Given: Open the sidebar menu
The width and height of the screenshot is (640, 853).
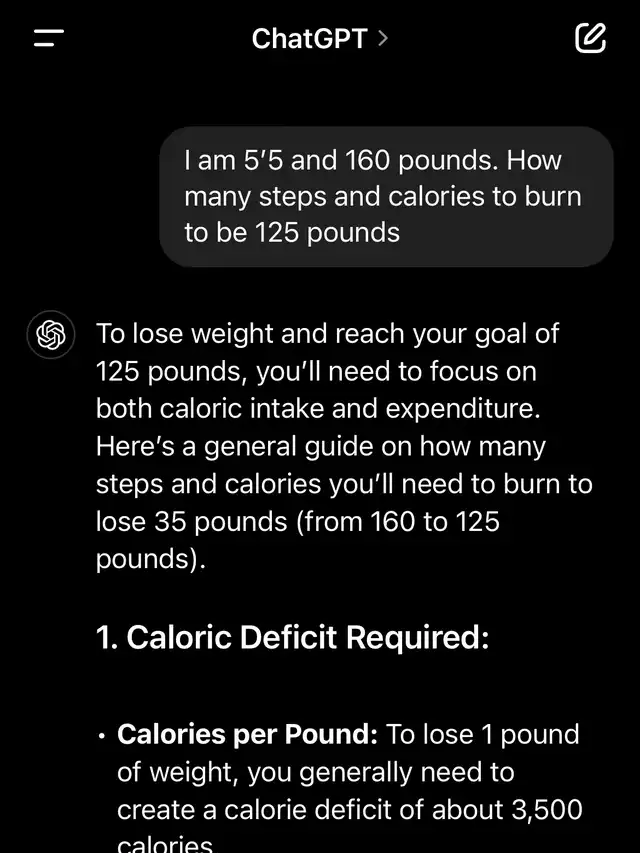Looking at the screenshot, I should 49,38.
